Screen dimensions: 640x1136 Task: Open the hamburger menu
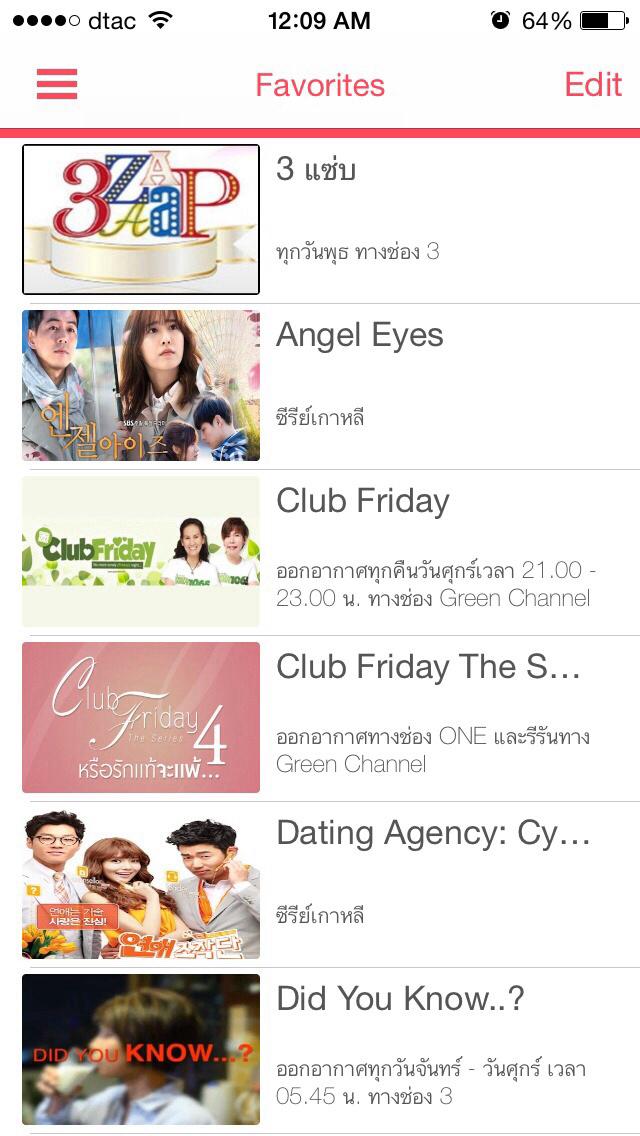(57, 85)
